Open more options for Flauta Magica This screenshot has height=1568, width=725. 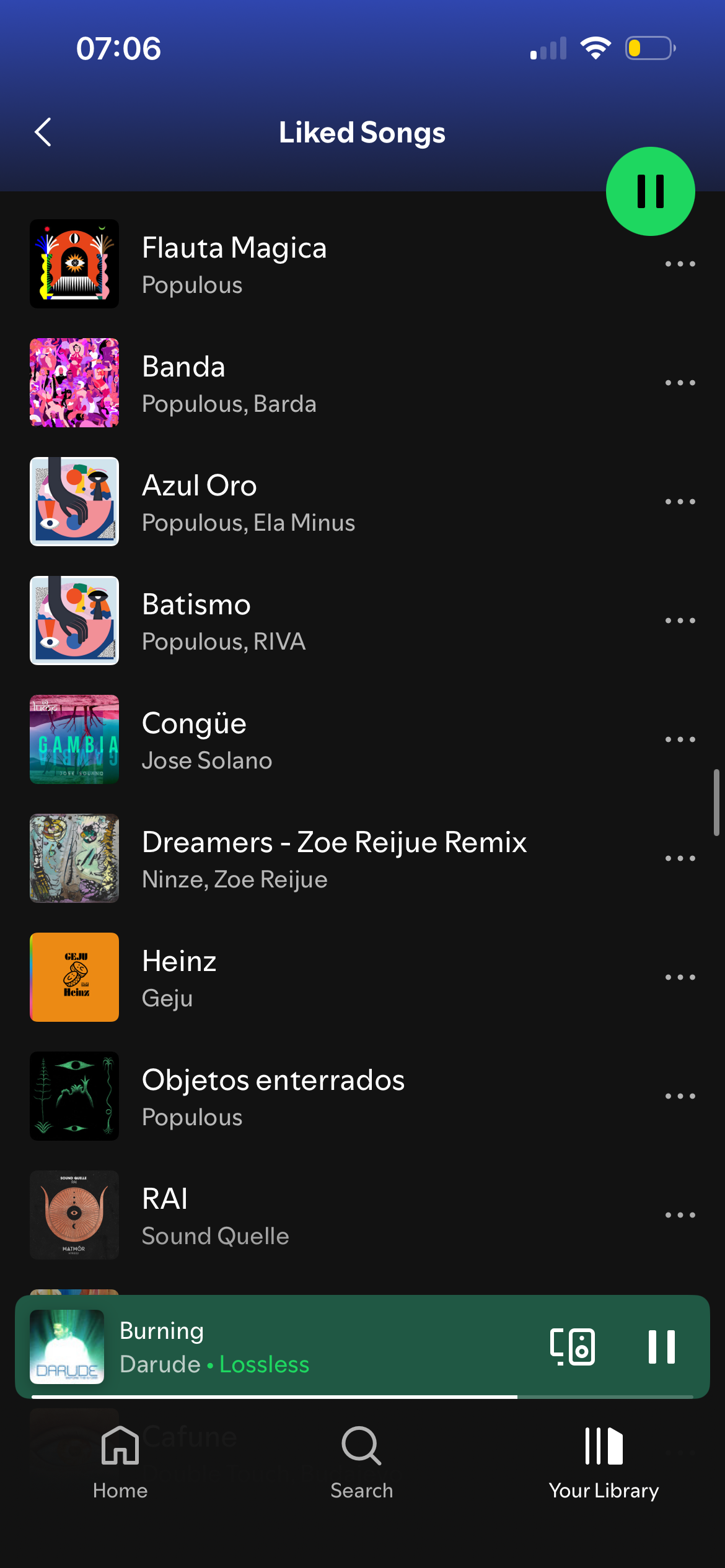click(x=680, y=264)
